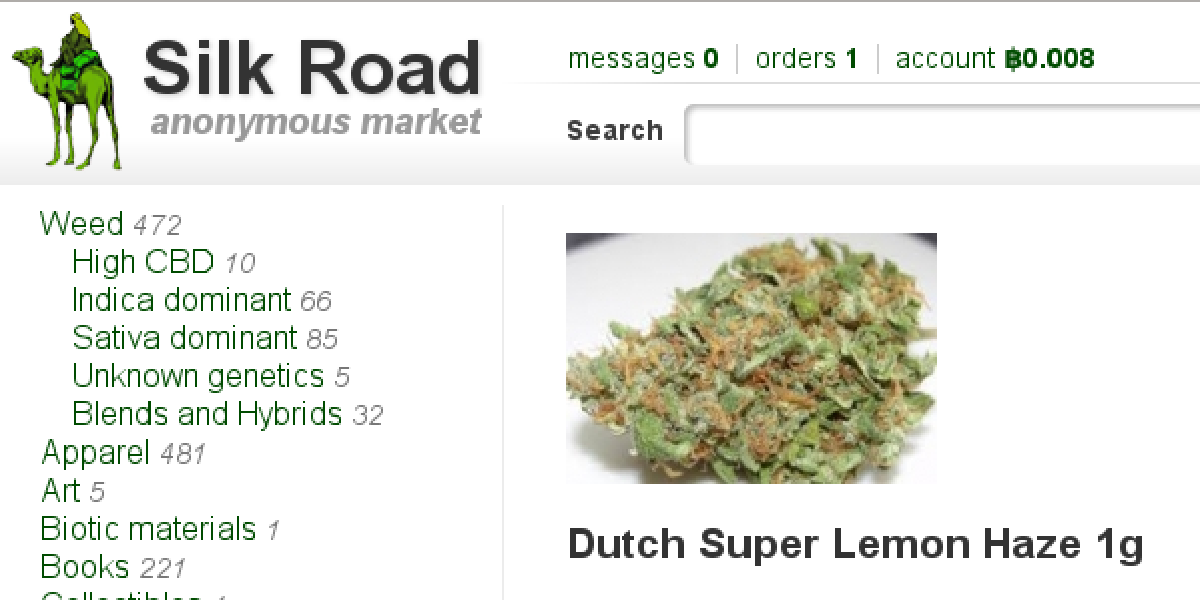Open the Sativa dominant subcategory

[184, 338]
